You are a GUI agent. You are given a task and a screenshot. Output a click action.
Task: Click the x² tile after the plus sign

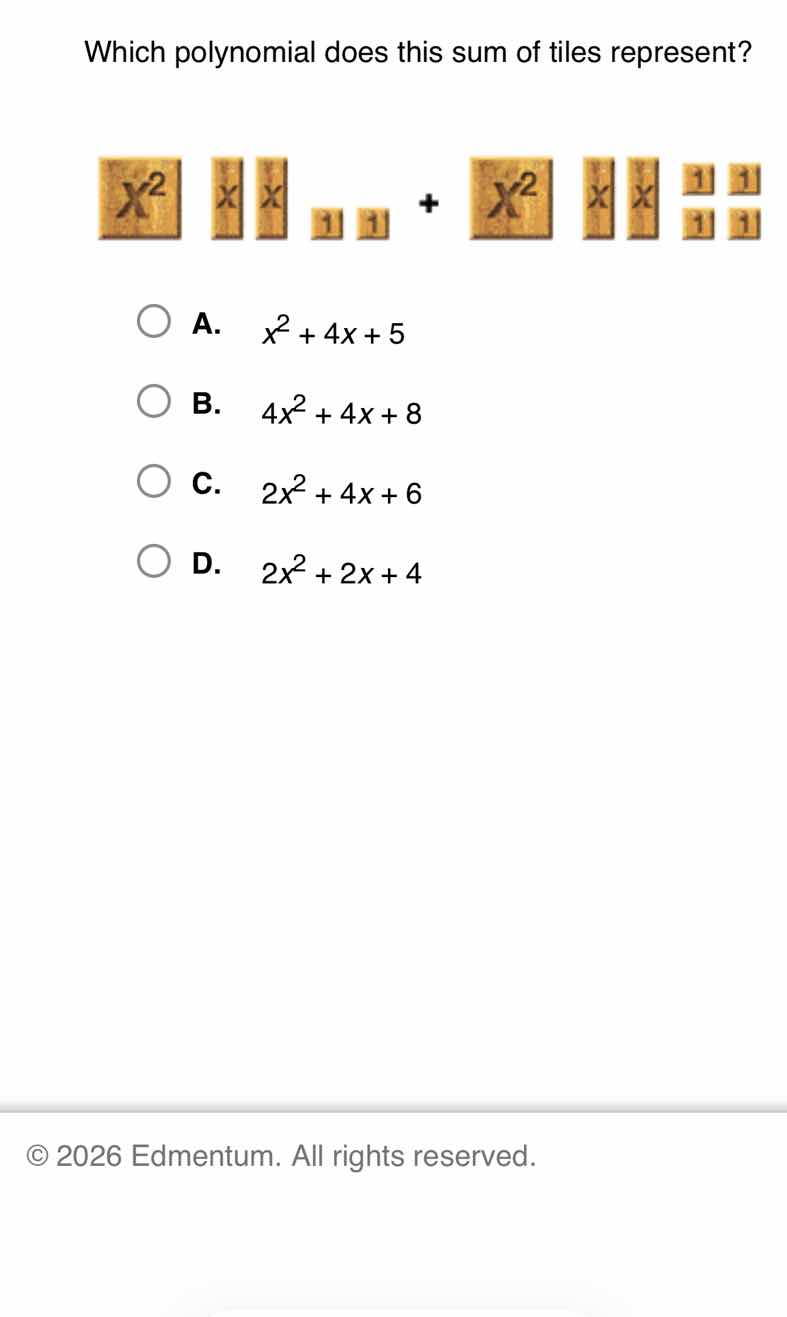[x=512, y=198]
